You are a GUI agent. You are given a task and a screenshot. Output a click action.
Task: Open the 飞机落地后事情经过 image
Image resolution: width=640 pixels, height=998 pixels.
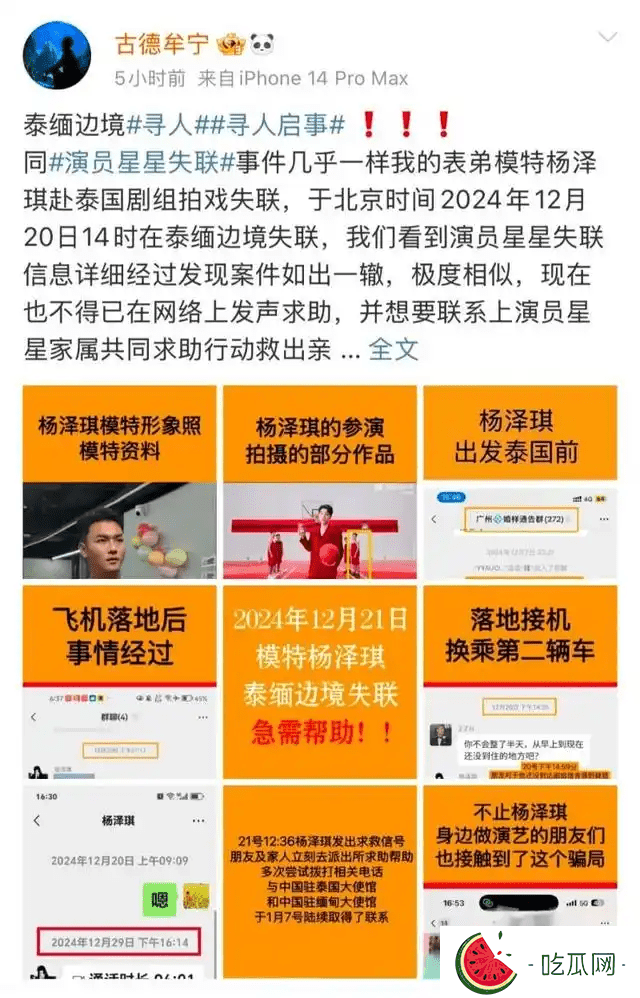pyautogui.click(x=119, y=682)
